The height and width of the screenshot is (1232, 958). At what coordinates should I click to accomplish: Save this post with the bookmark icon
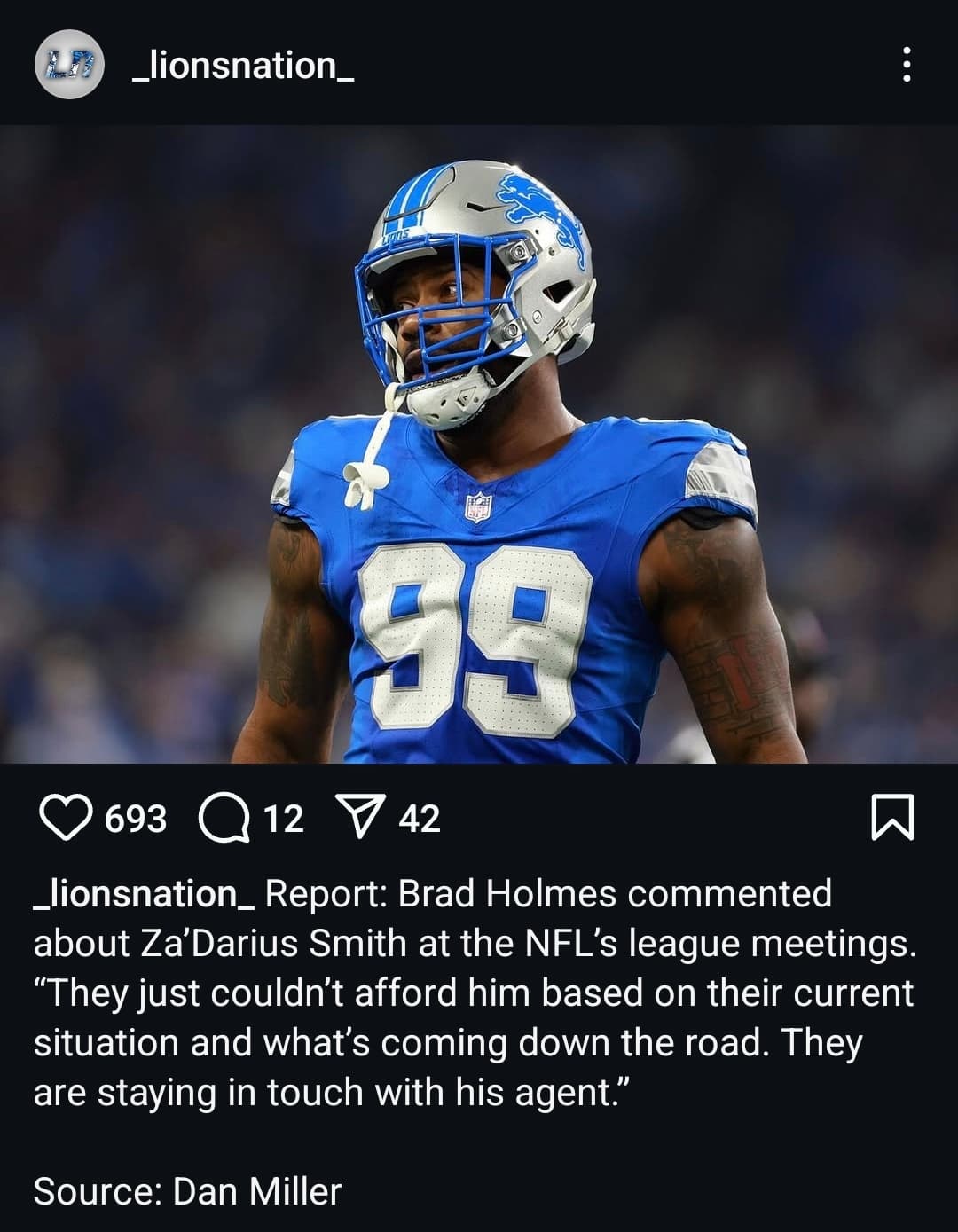(x=892, y=817)
